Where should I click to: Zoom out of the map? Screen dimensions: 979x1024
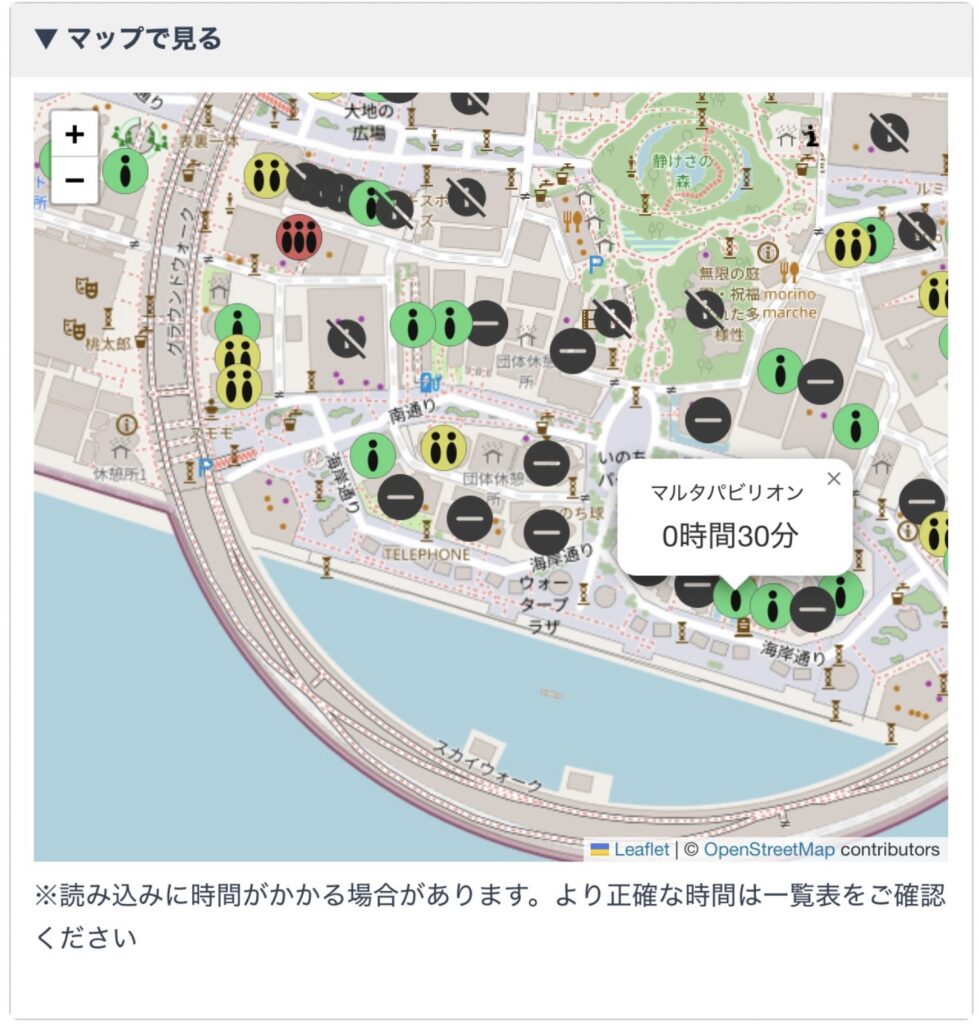(x=75, y=181)
